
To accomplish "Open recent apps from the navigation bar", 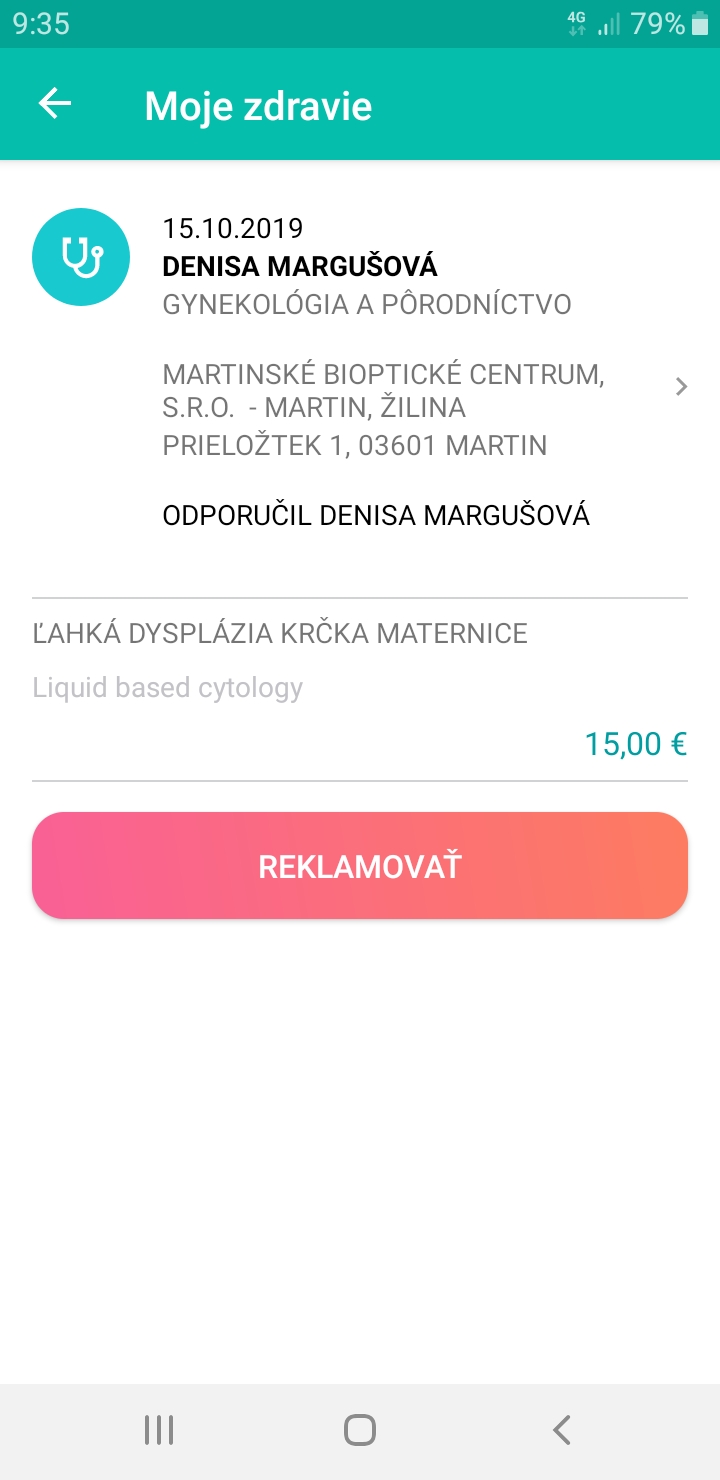I will (159, 1430).
